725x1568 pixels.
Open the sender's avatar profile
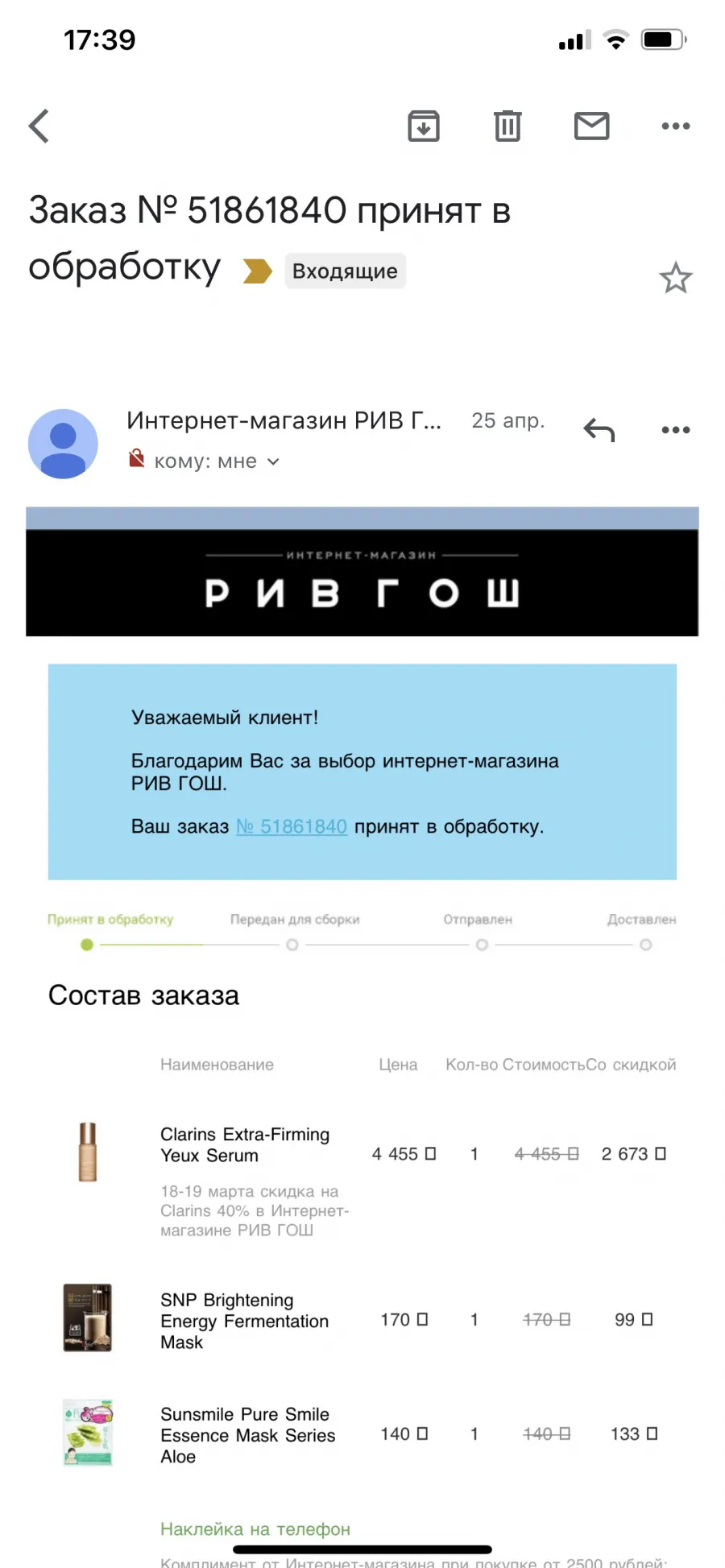coord(63,444)
